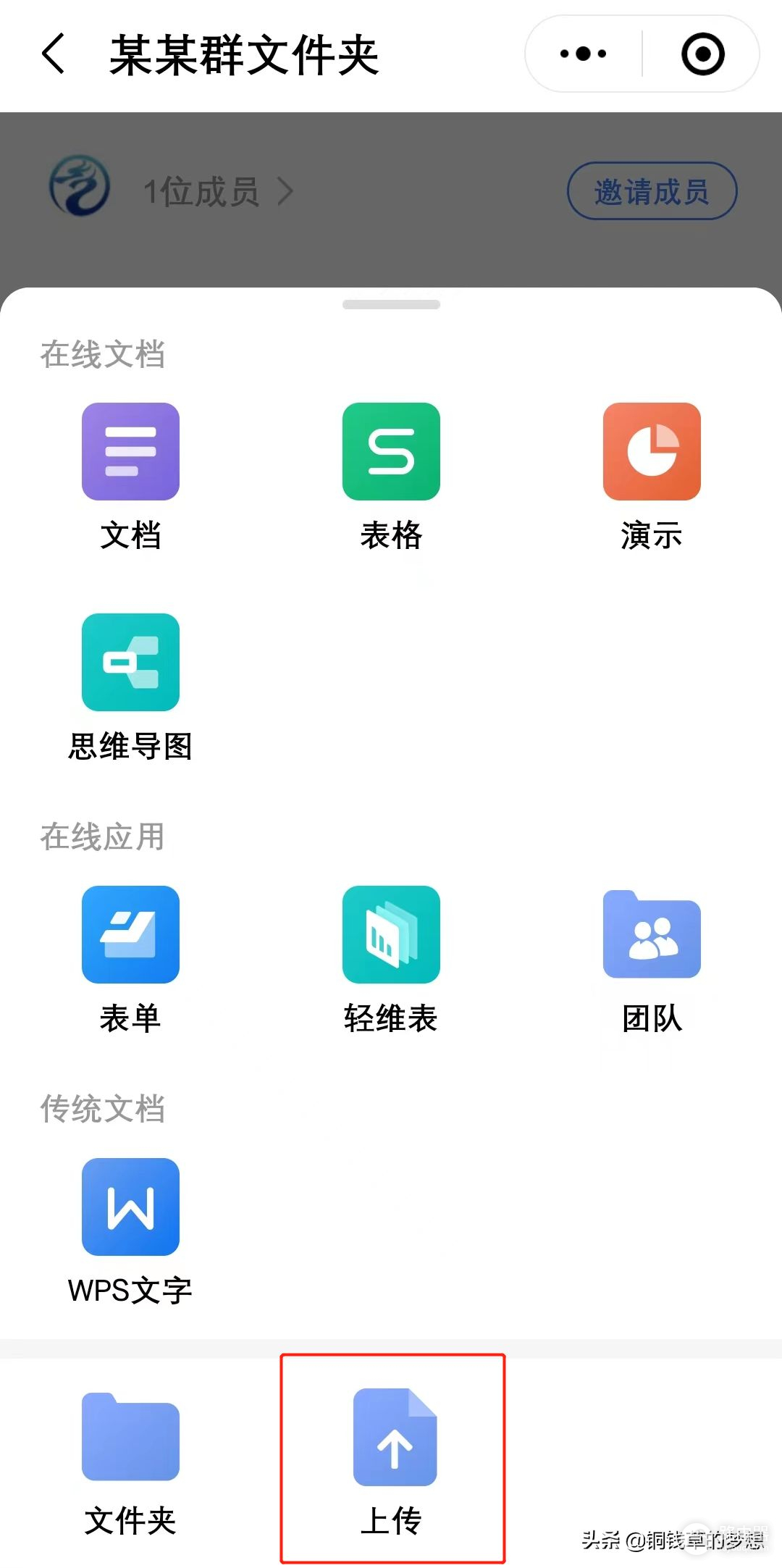Go back from 某某群文件夹
This screenshot has height=1568, width=782.
coord(54,54)
